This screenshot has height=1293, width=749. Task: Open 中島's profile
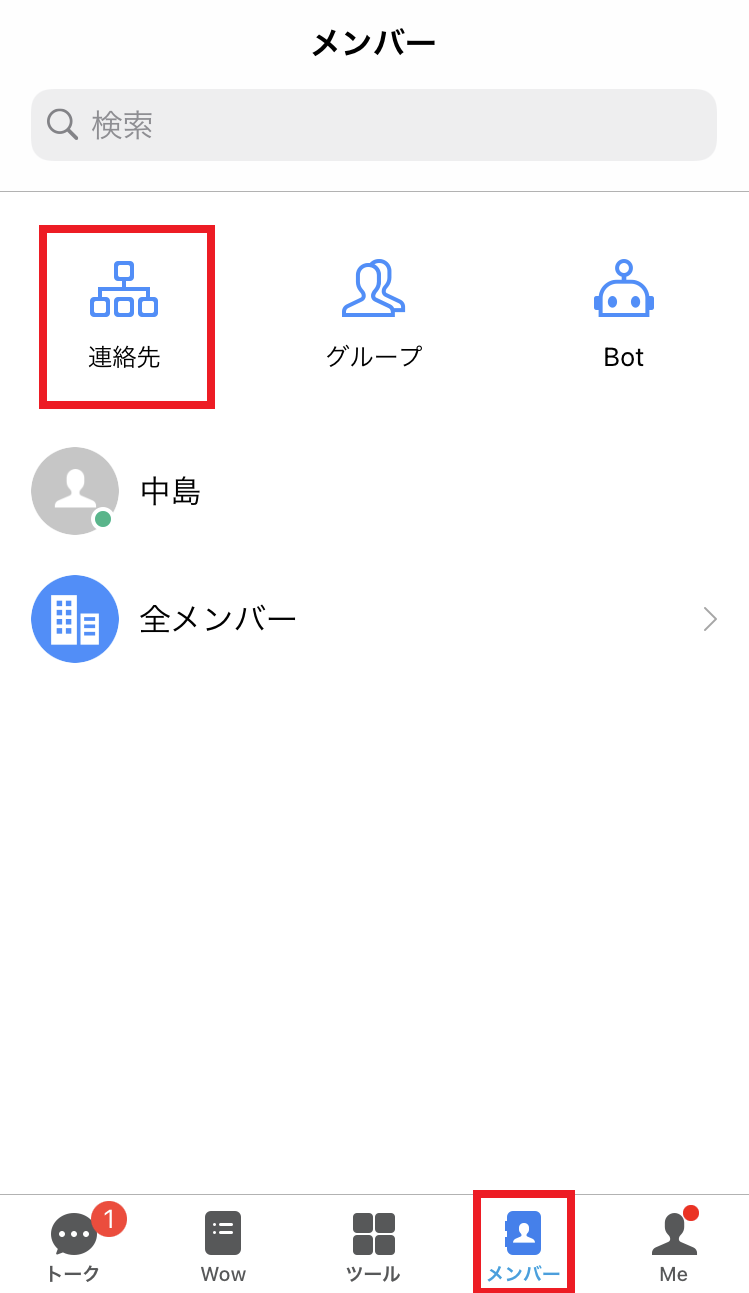coord(170,491)
